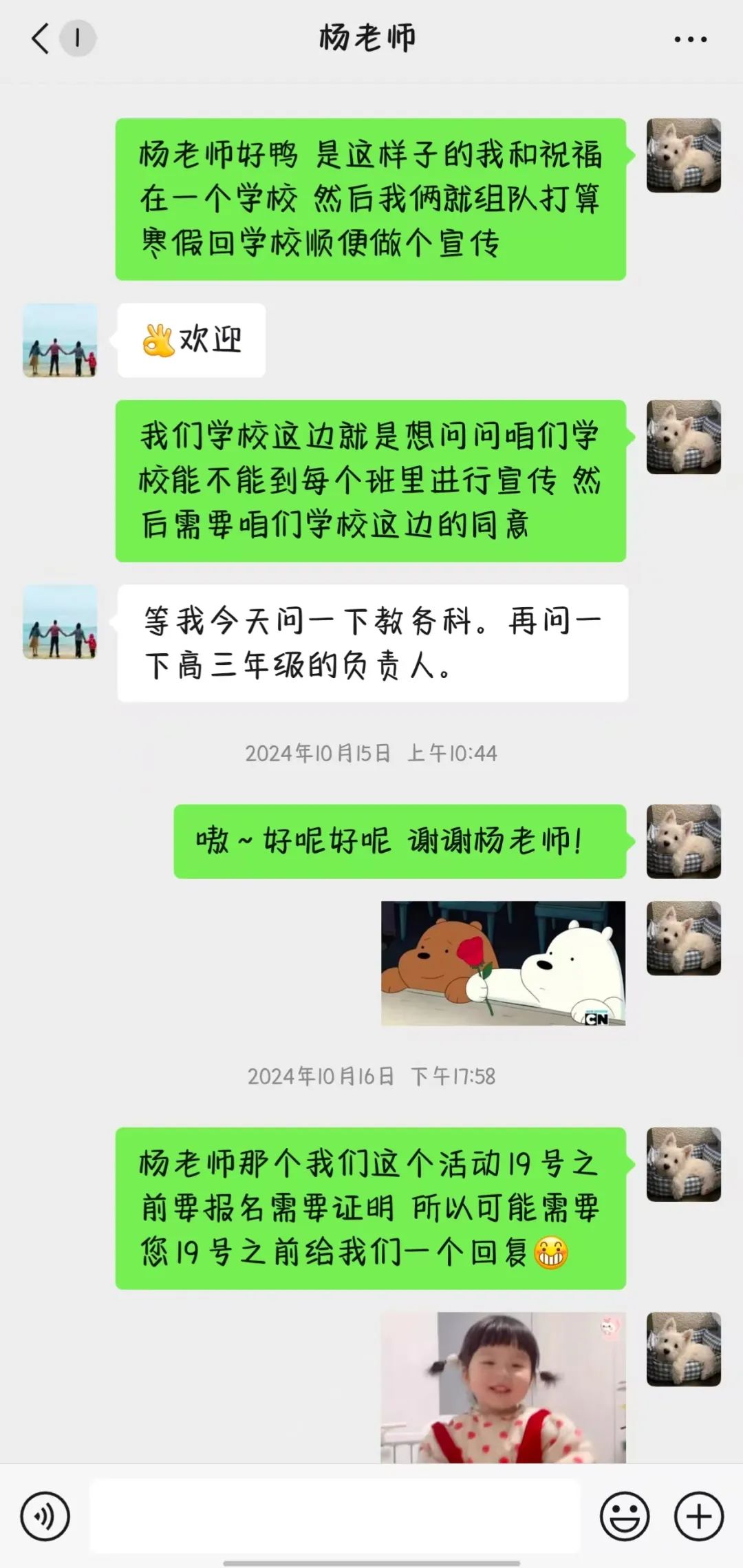Viewport: 743px width, 1568px height.
Task: Open my dog avatar beside 杨老师好鸭 message
Action: (x=683, y=155)
